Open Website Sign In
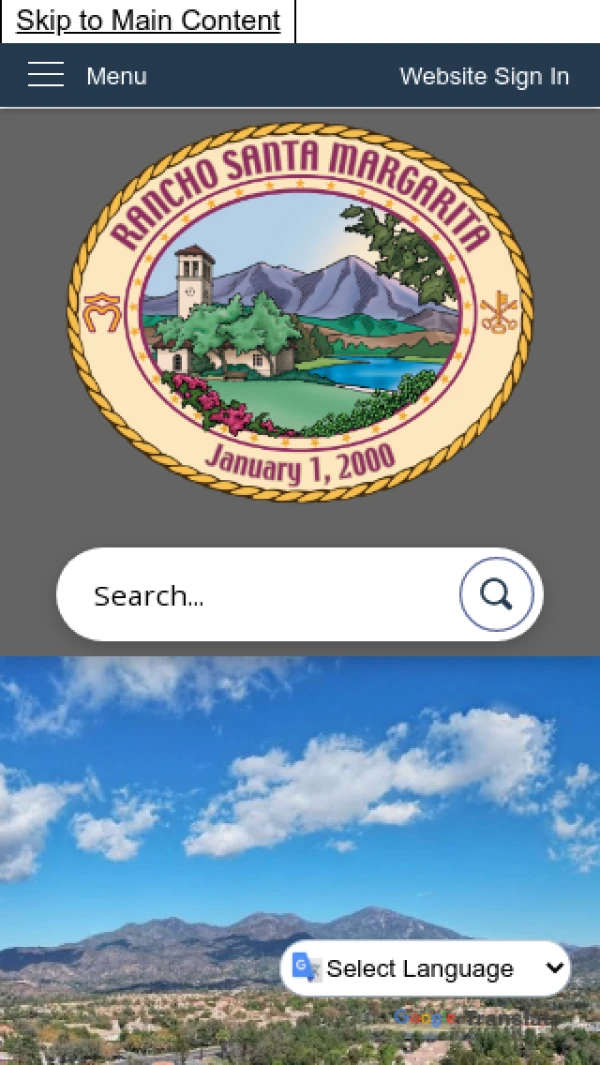 click(x=484, y=76)
